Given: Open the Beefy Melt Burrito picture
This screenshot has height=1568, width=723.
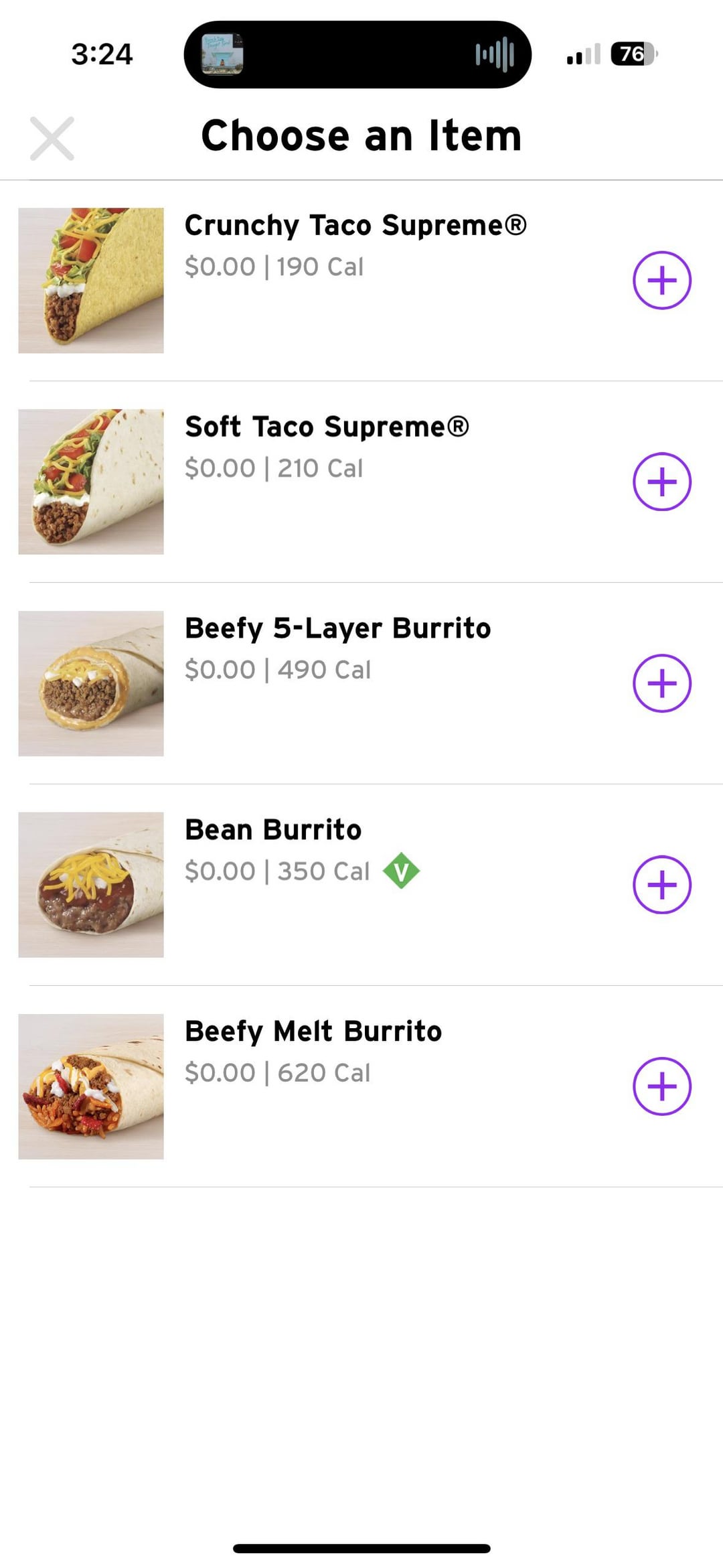Looking at the screenshot, I should pos(91,1086).
